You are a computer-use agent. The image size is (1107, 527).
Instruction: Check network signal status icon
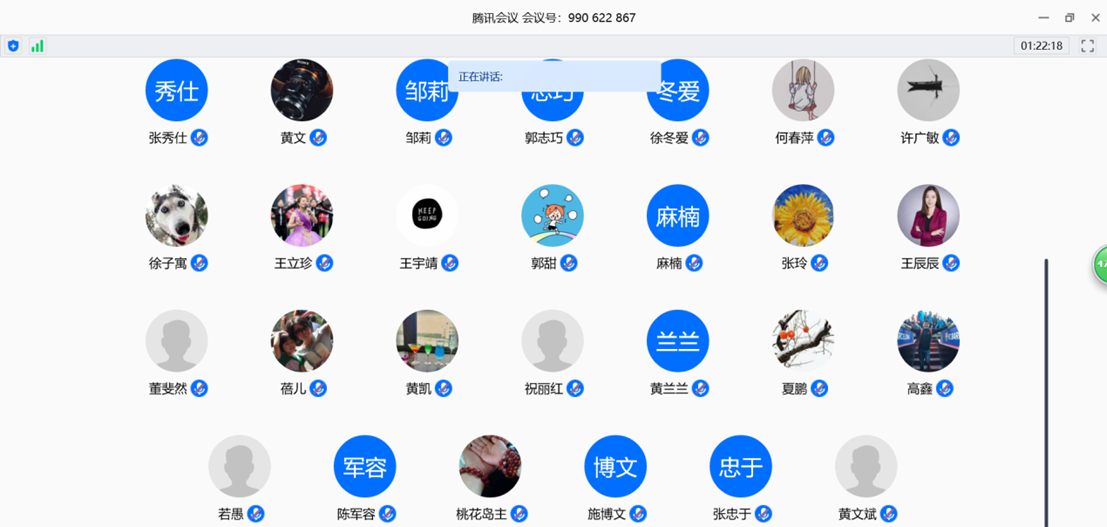[x=37, y=46]
